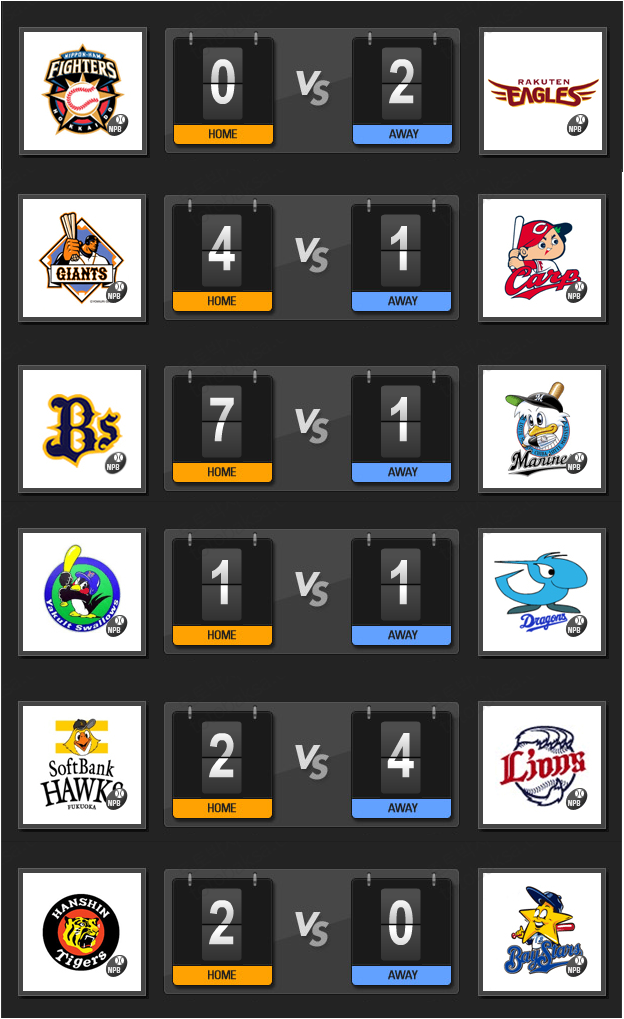Open the Hanshin Tigers vs BayStars game
Viewport: 624px width, 1019px height.
[312, 932]
